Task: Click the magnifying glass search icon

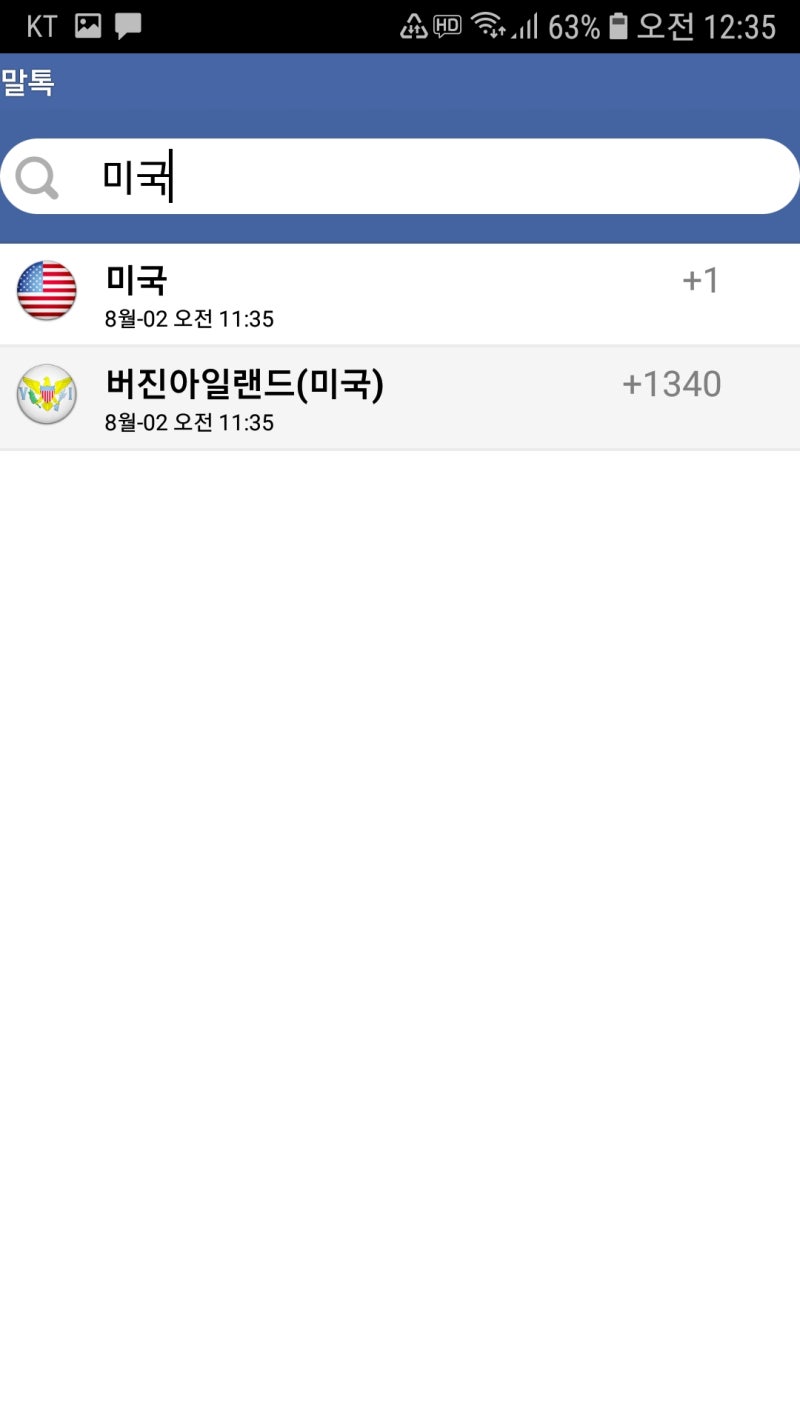Action: (36, 176)
